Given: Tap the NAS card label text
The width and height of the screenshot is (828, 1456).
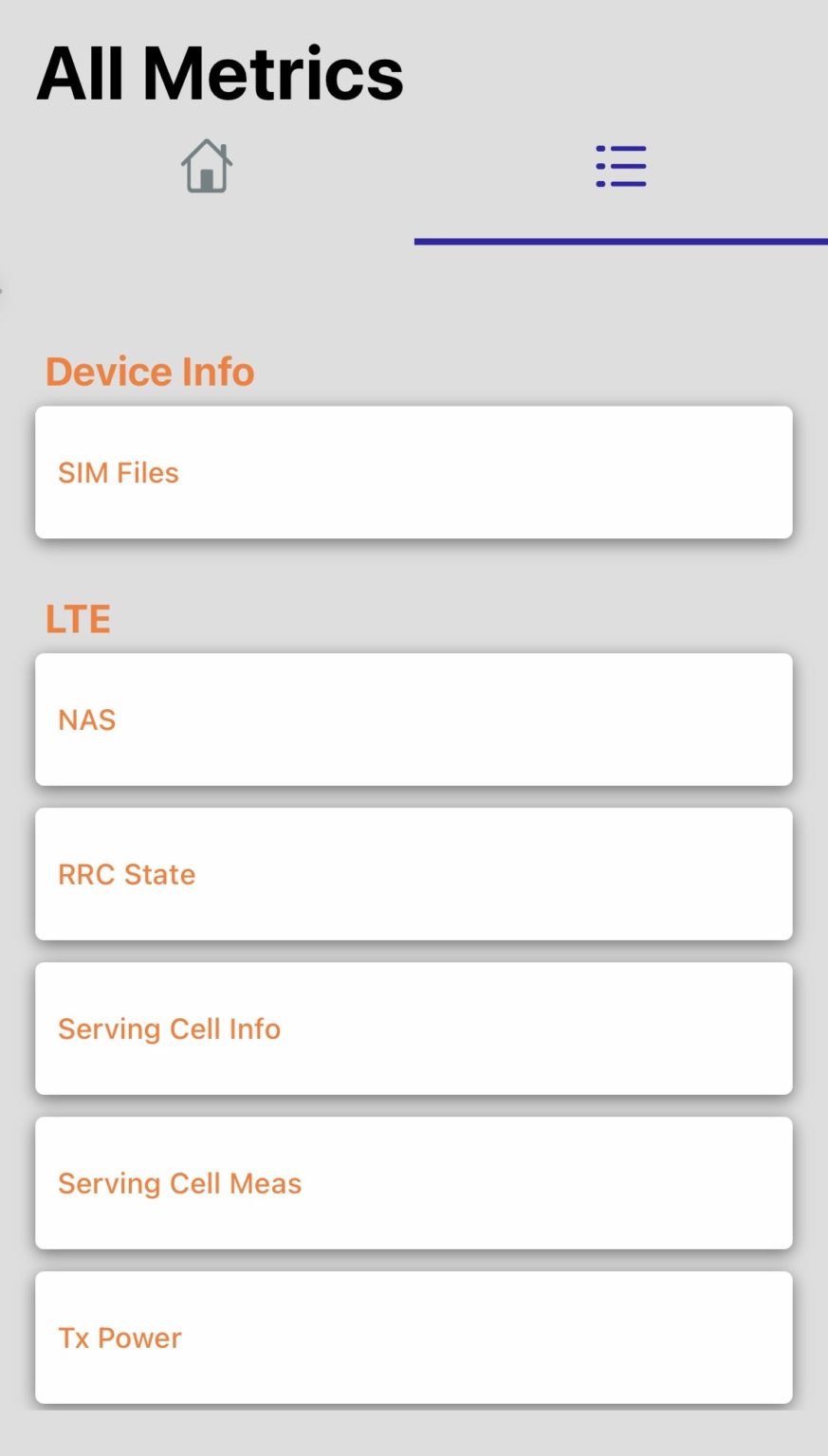Looking at the screenshot, I should (x=86, y=719).
